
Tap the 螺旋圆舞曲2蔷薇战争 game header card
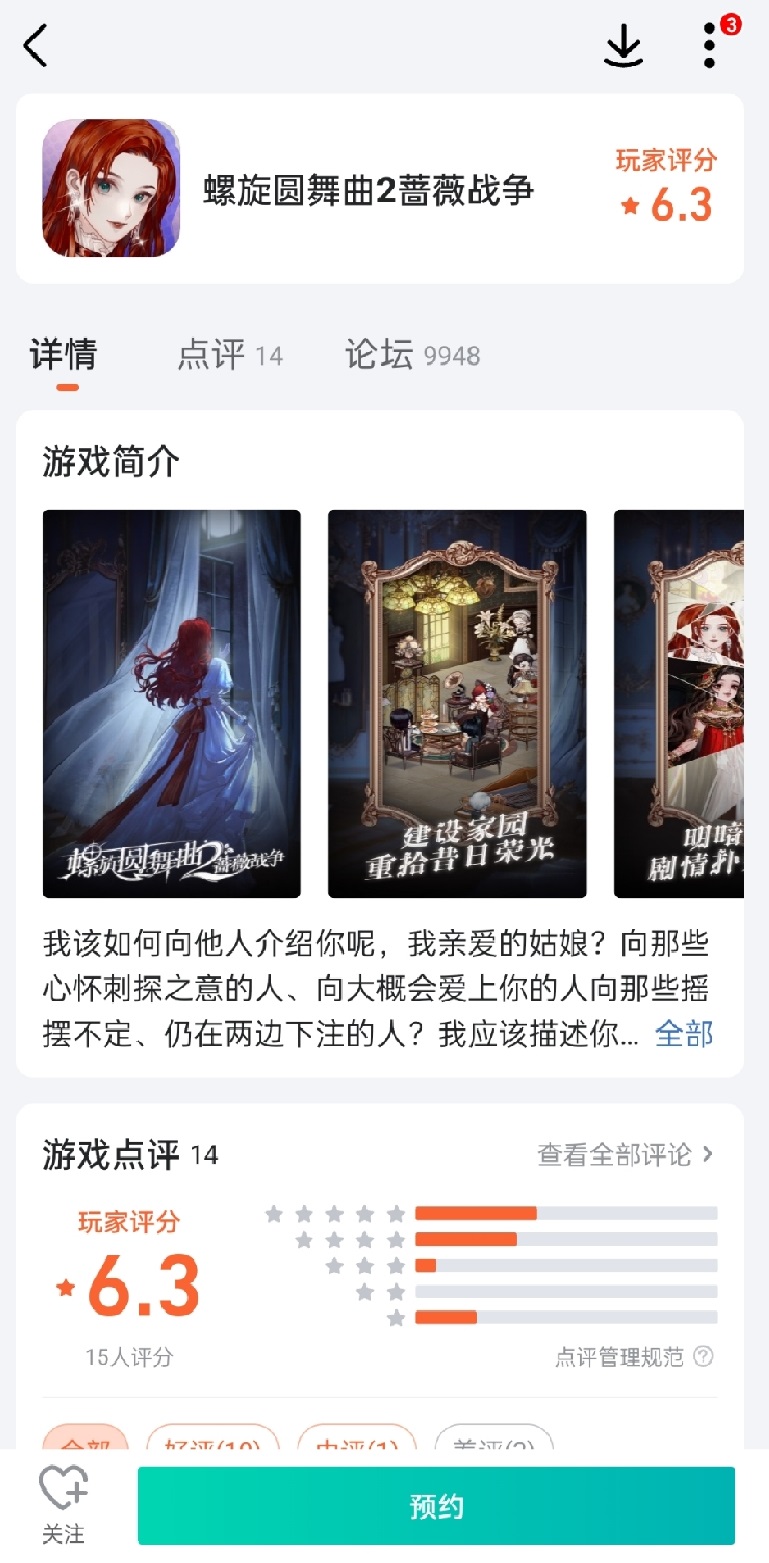point(368,189)
